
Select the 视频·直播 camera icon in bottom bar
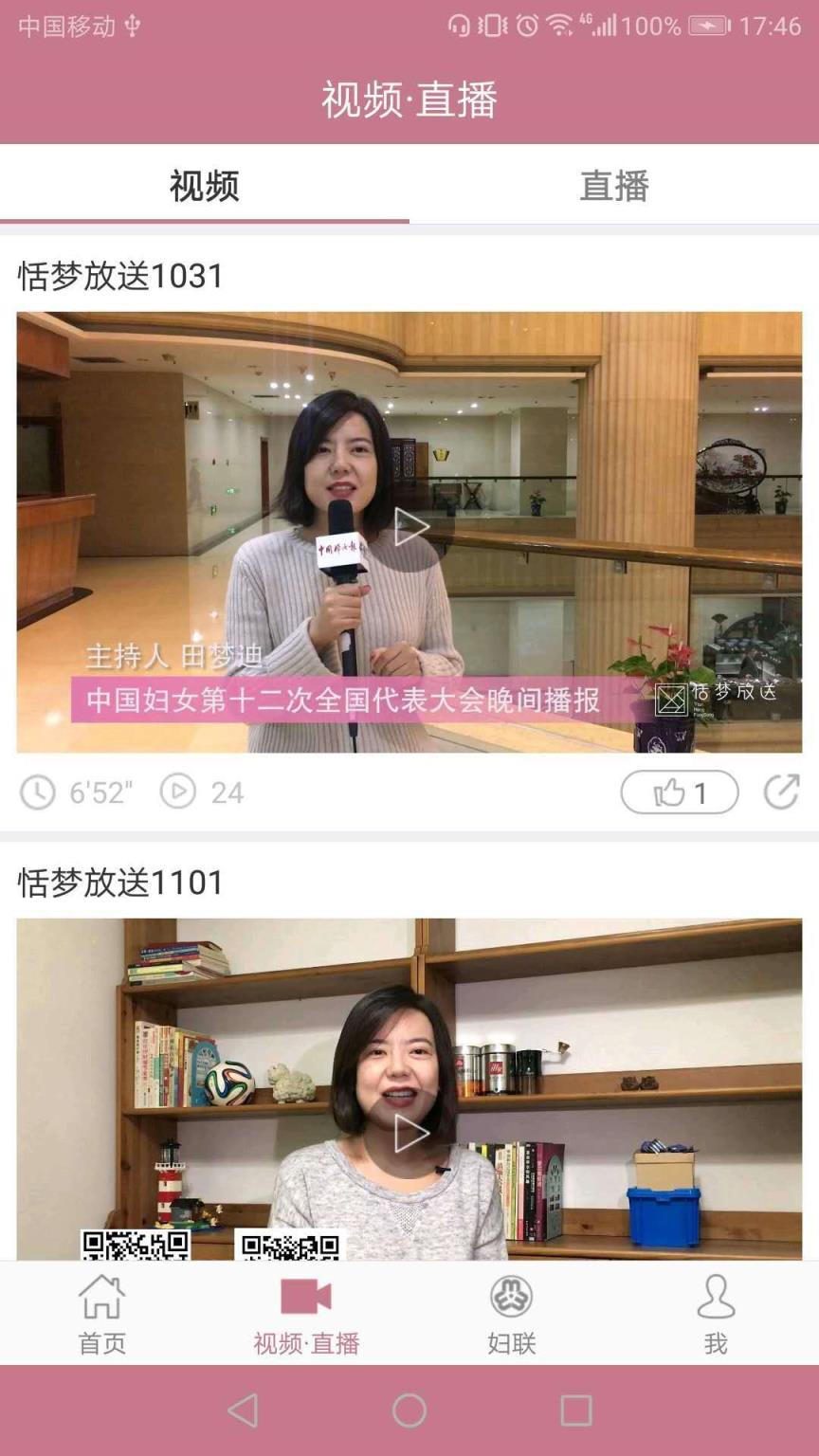[x=307, y=1312]
